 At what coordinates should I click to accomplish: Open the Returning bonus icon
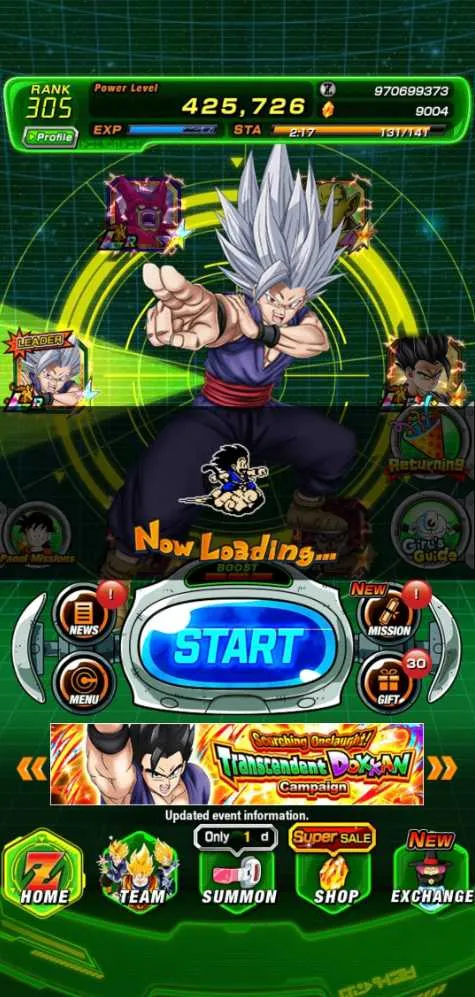pos(432,441)
